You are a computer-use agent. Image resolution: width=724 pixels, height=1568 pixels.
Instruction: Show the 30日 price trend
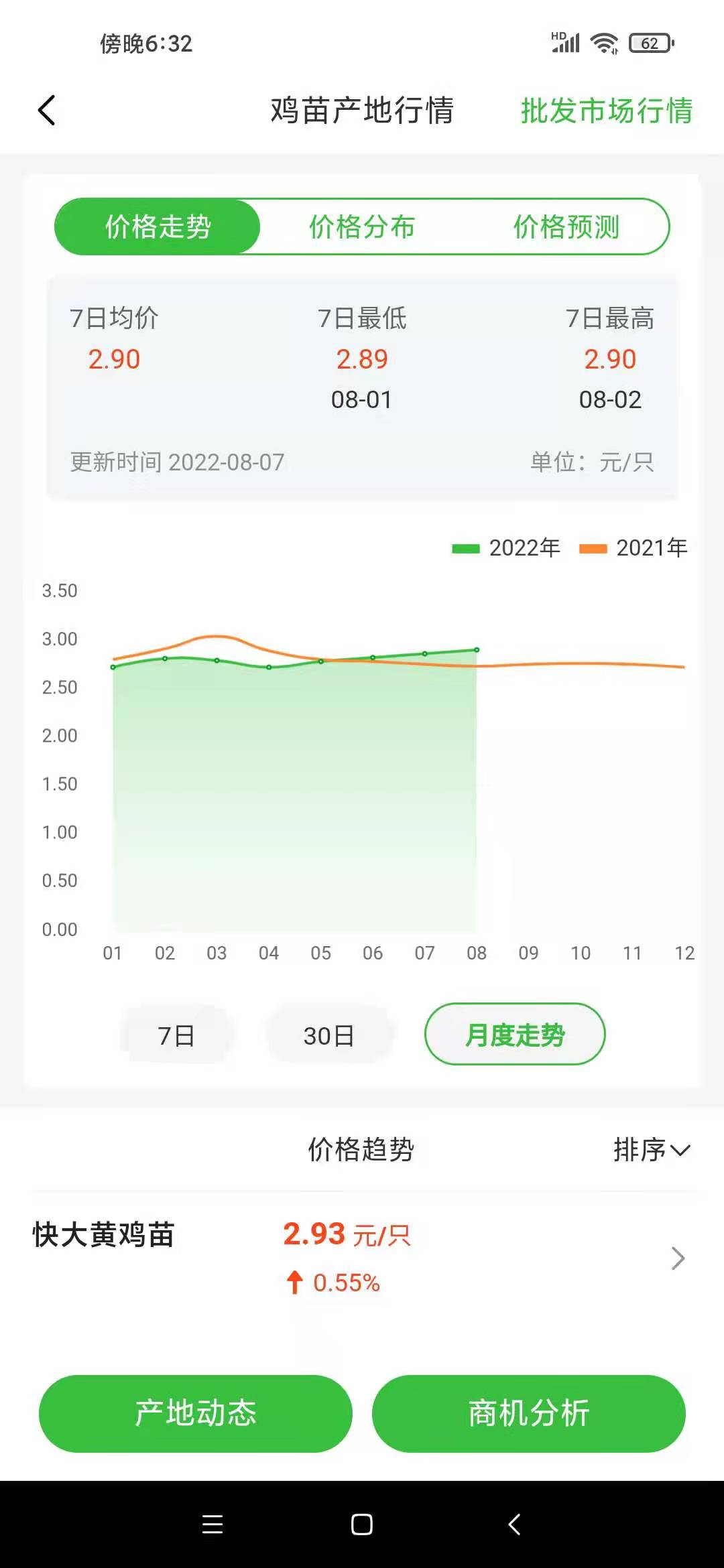coord(328,1035)
